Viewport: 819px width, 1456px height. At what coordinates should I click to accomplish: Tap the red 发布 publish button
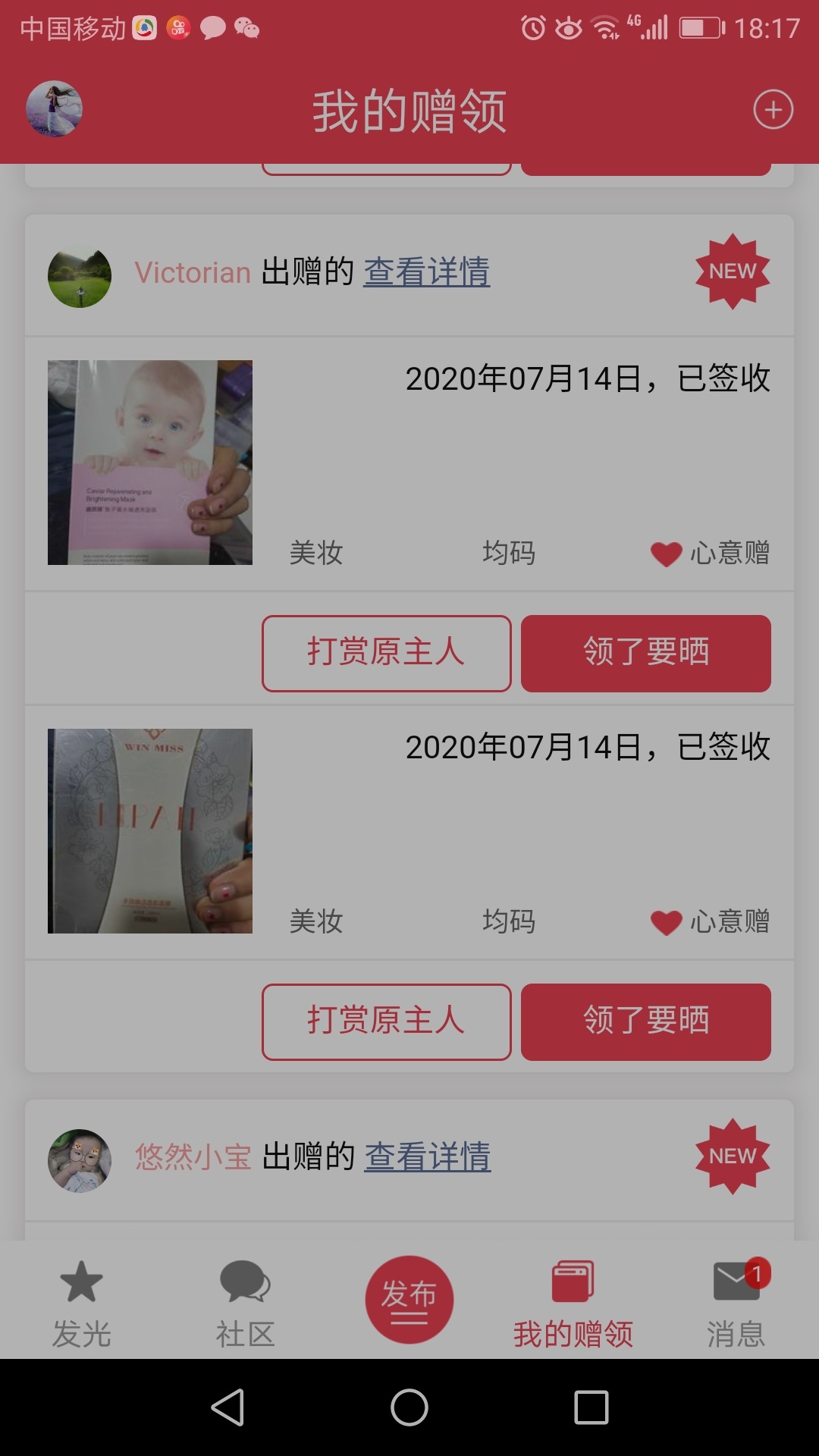click(x=409, y=1299)
